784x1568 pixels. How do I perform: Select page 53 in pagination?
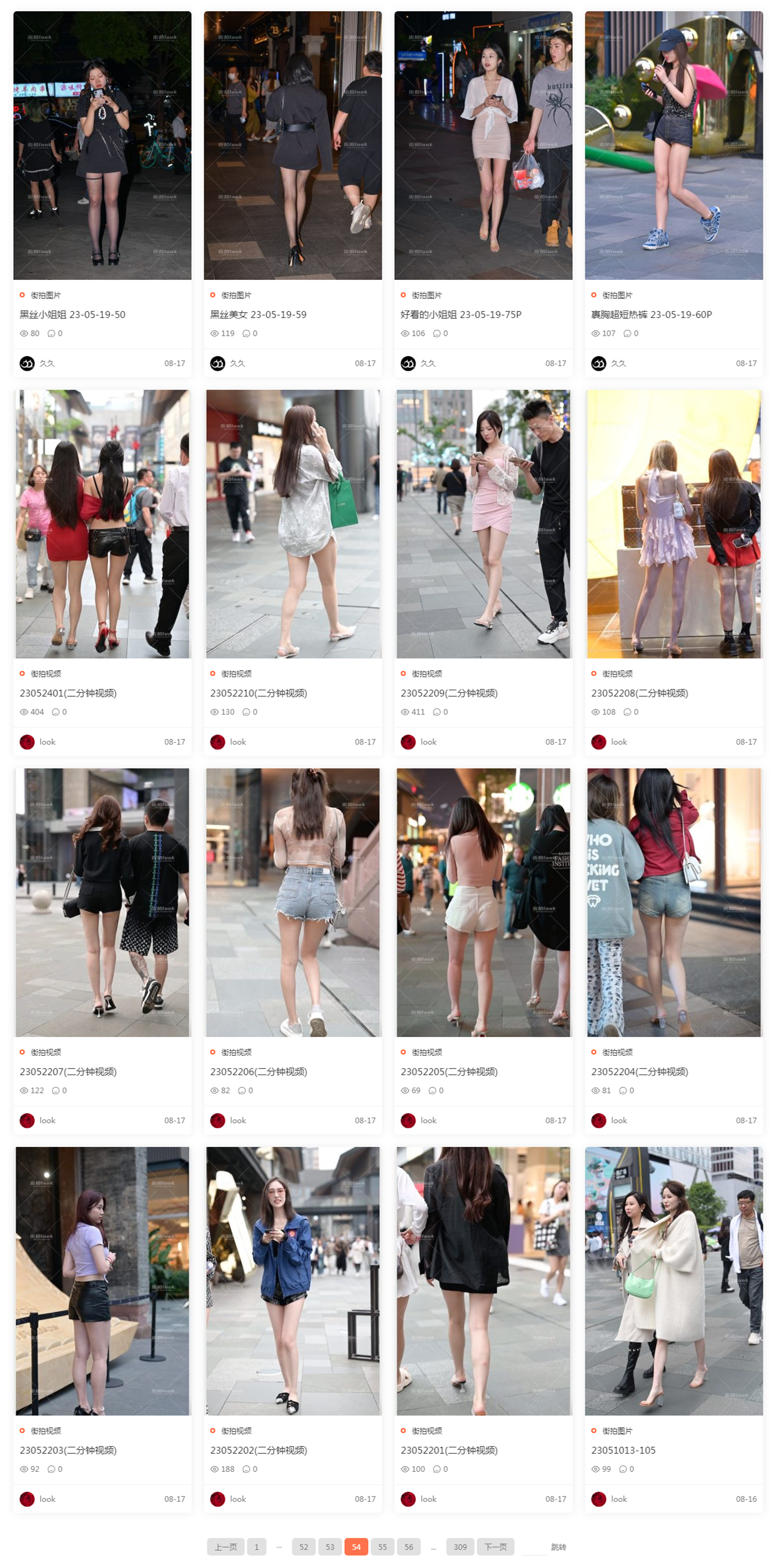(330, 1547)
